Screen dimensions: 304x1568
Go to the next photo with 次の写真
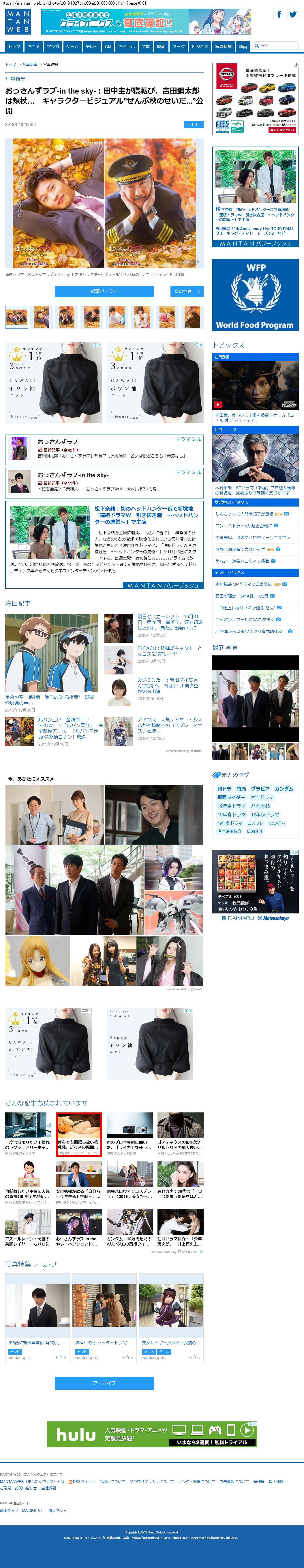[x=186, y=291]
